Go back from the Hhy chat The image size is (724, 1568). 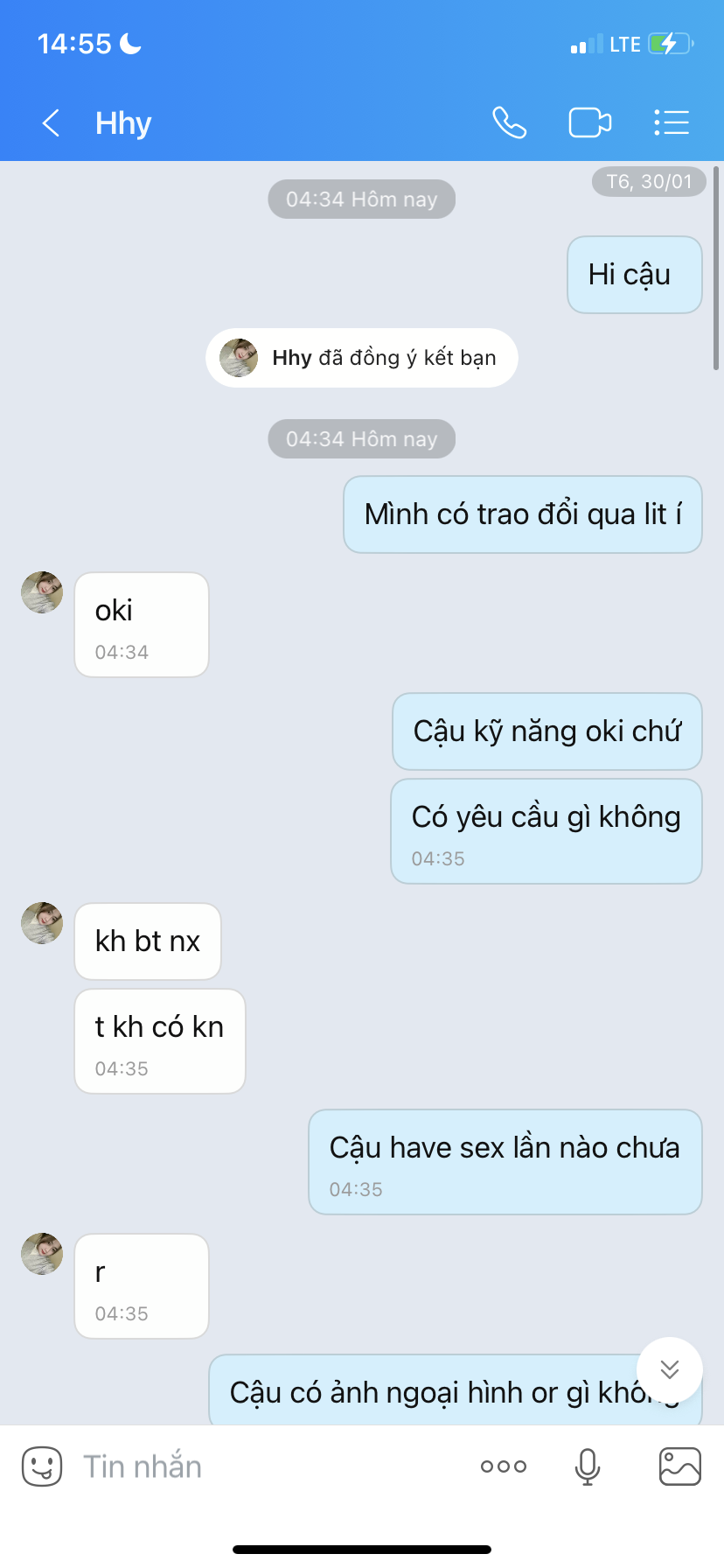click(51, 123)
